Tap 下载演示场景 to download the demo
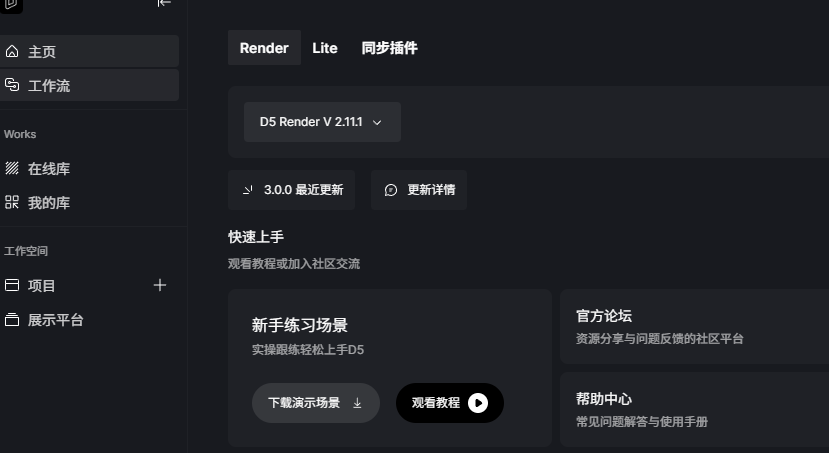This screenshot has height=453, width=829. click(x=316, y=403)
